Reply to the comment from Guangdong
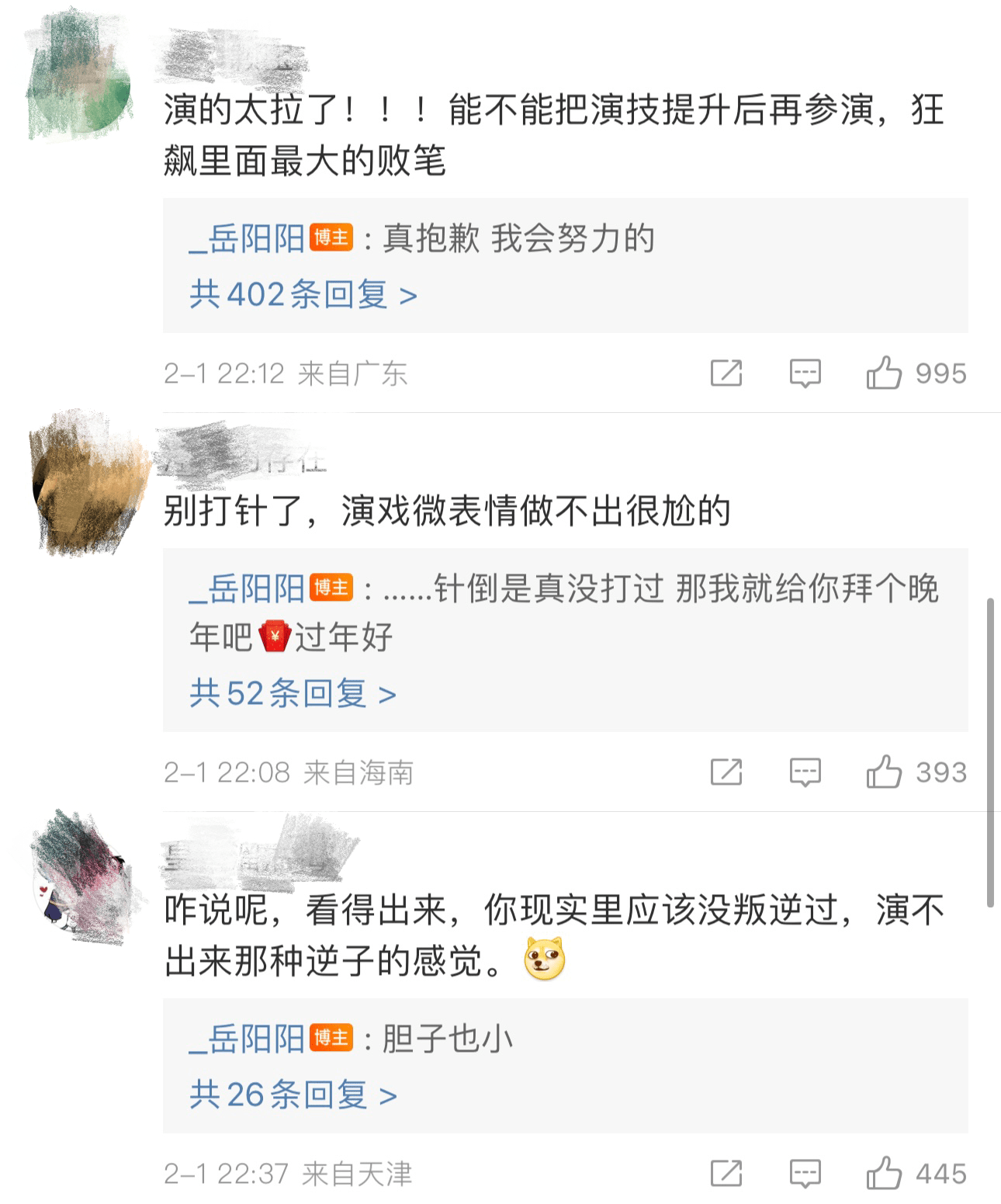1001x1204 pixels. pos(805,374)
